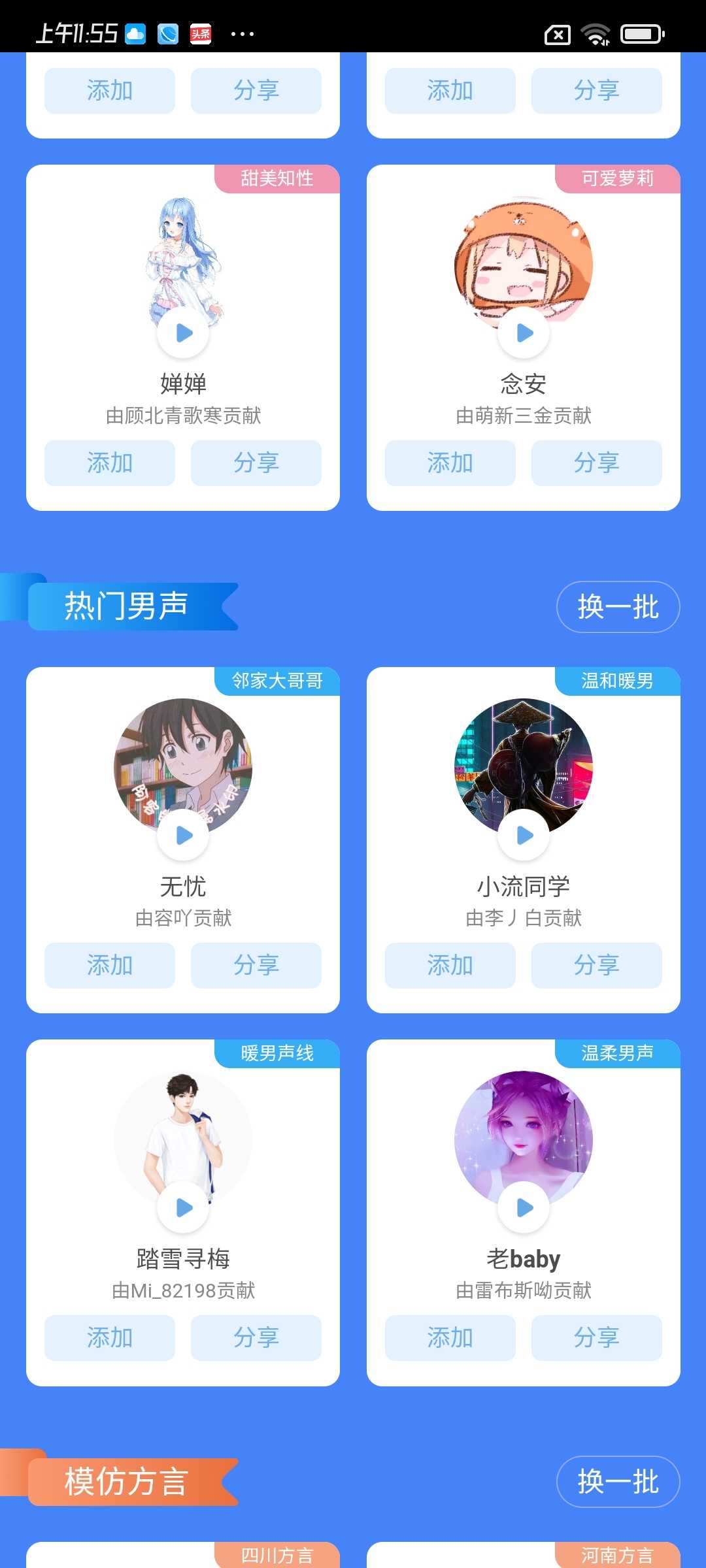The image size is (706, 1568).
Task: Share the 婵婵 voice
Action: (x=256, y=463)
